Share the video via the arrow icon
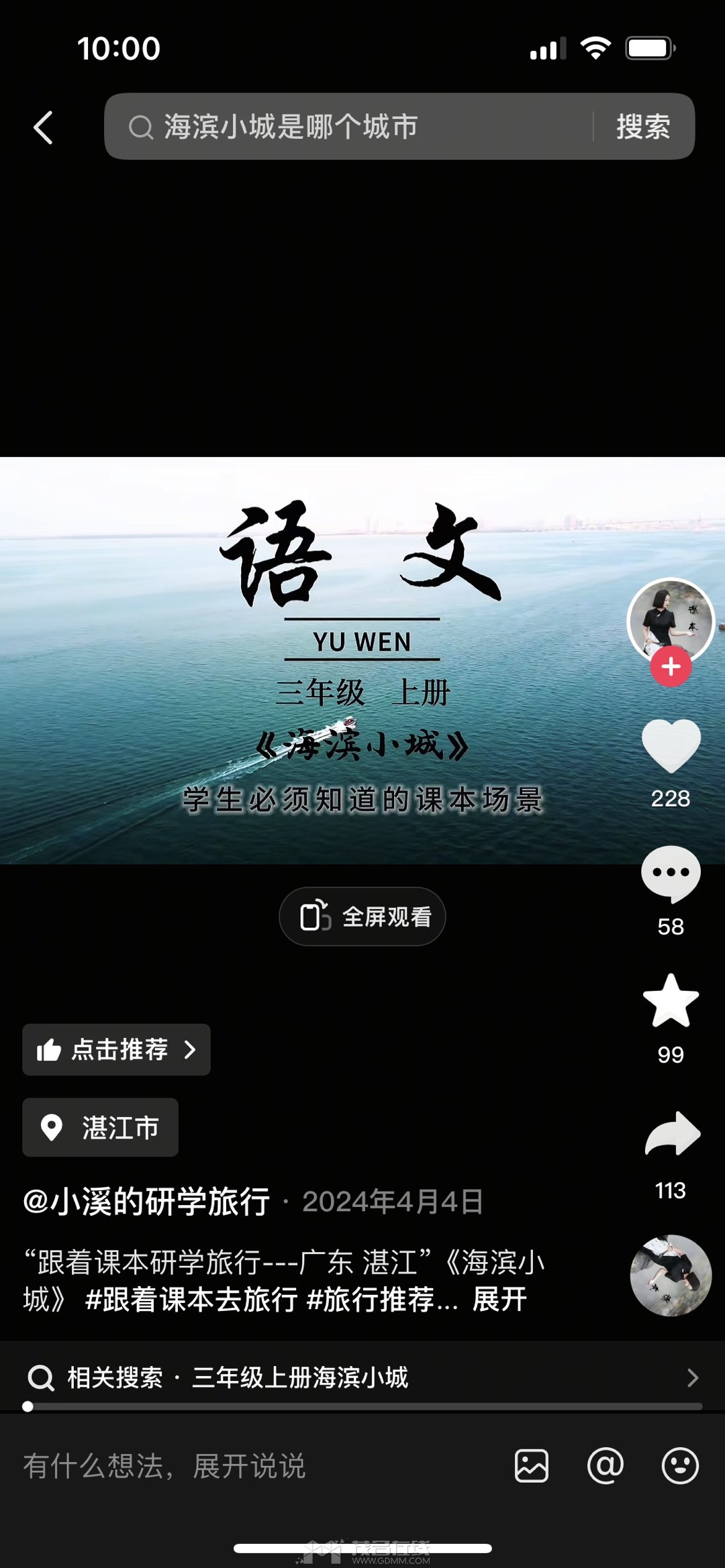 (x=671, y=1134)
